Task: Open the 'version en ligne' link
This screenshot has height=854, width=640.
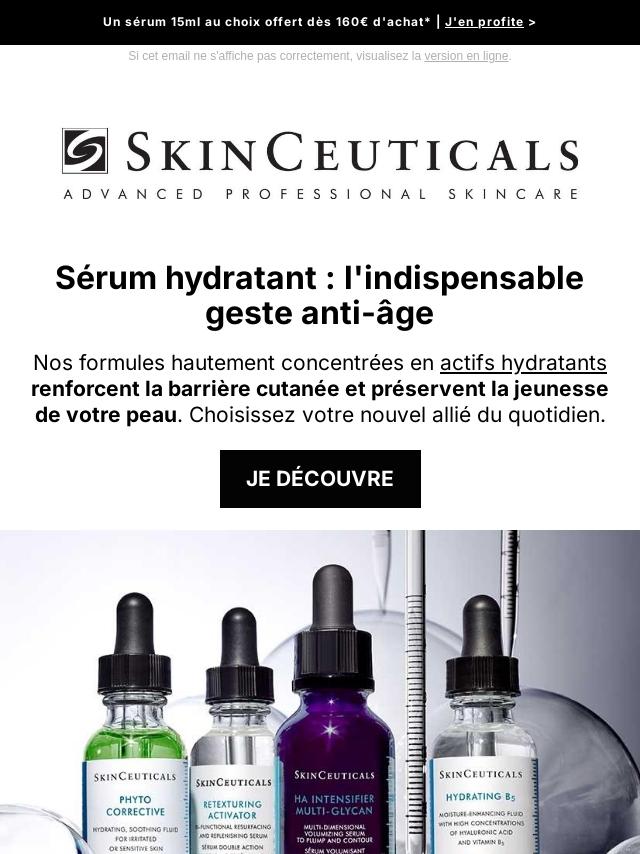Action: click(466, 56)
